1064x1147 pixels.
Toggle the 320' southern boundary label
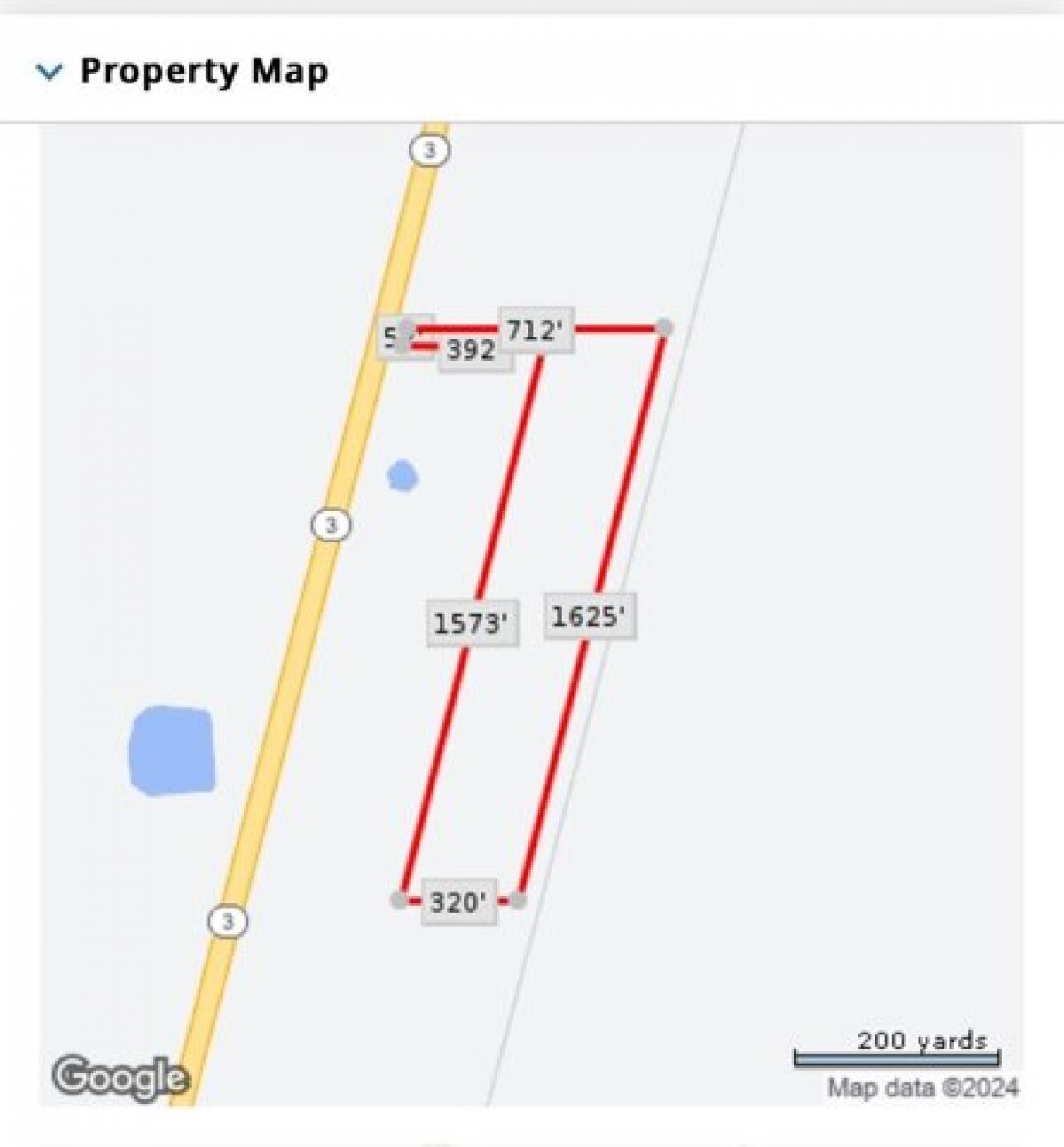458,902
